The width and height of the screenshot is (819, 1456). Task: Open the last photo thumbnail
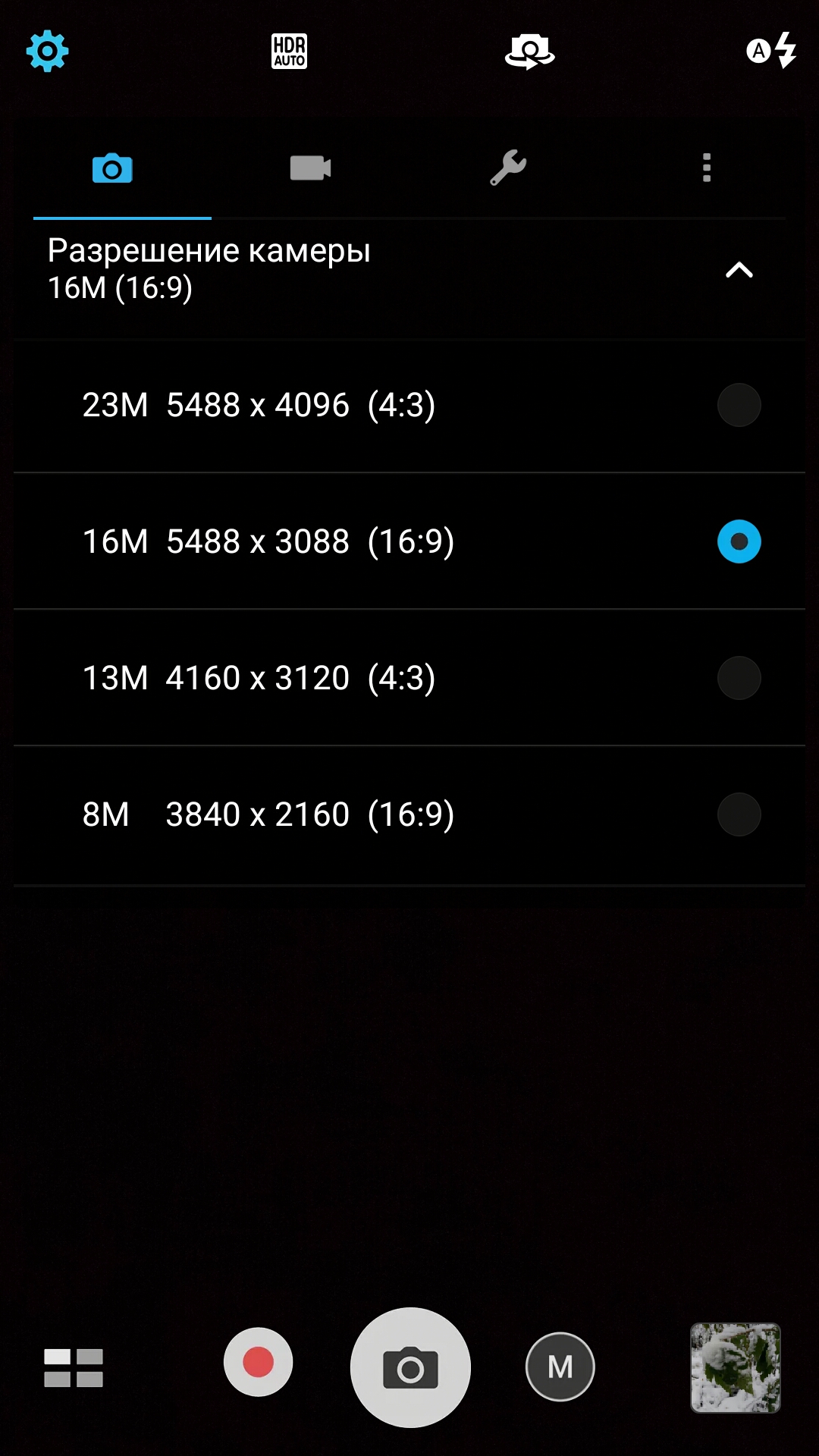735,1368
